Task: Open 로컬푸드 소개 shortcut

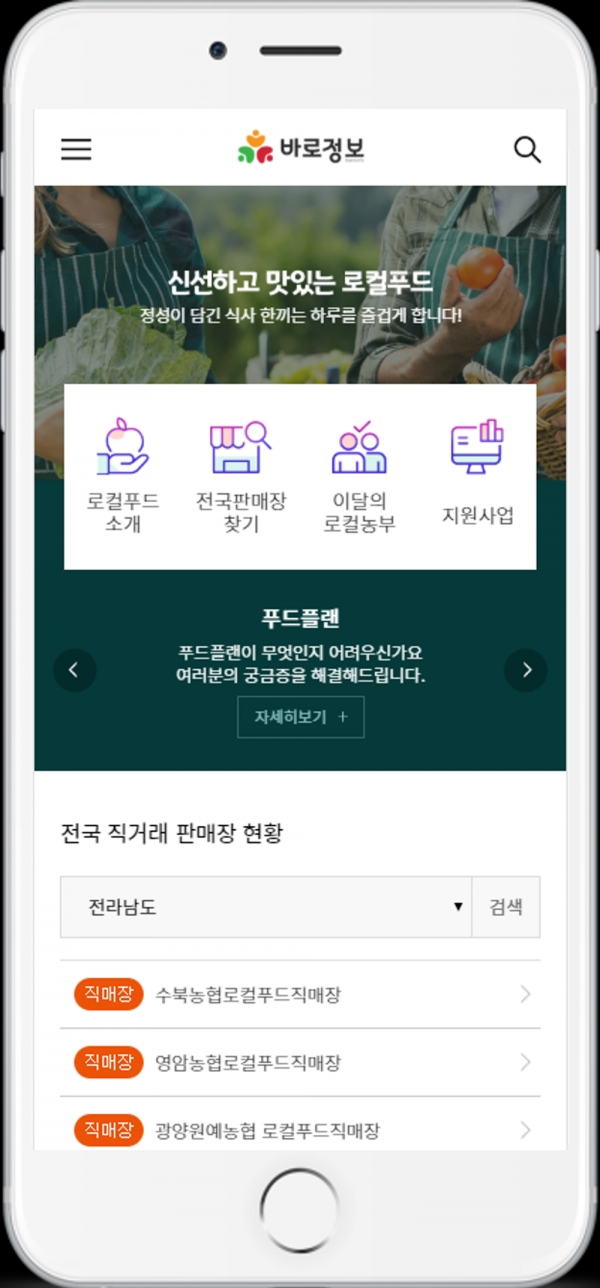Action: (x=123, y=476)
